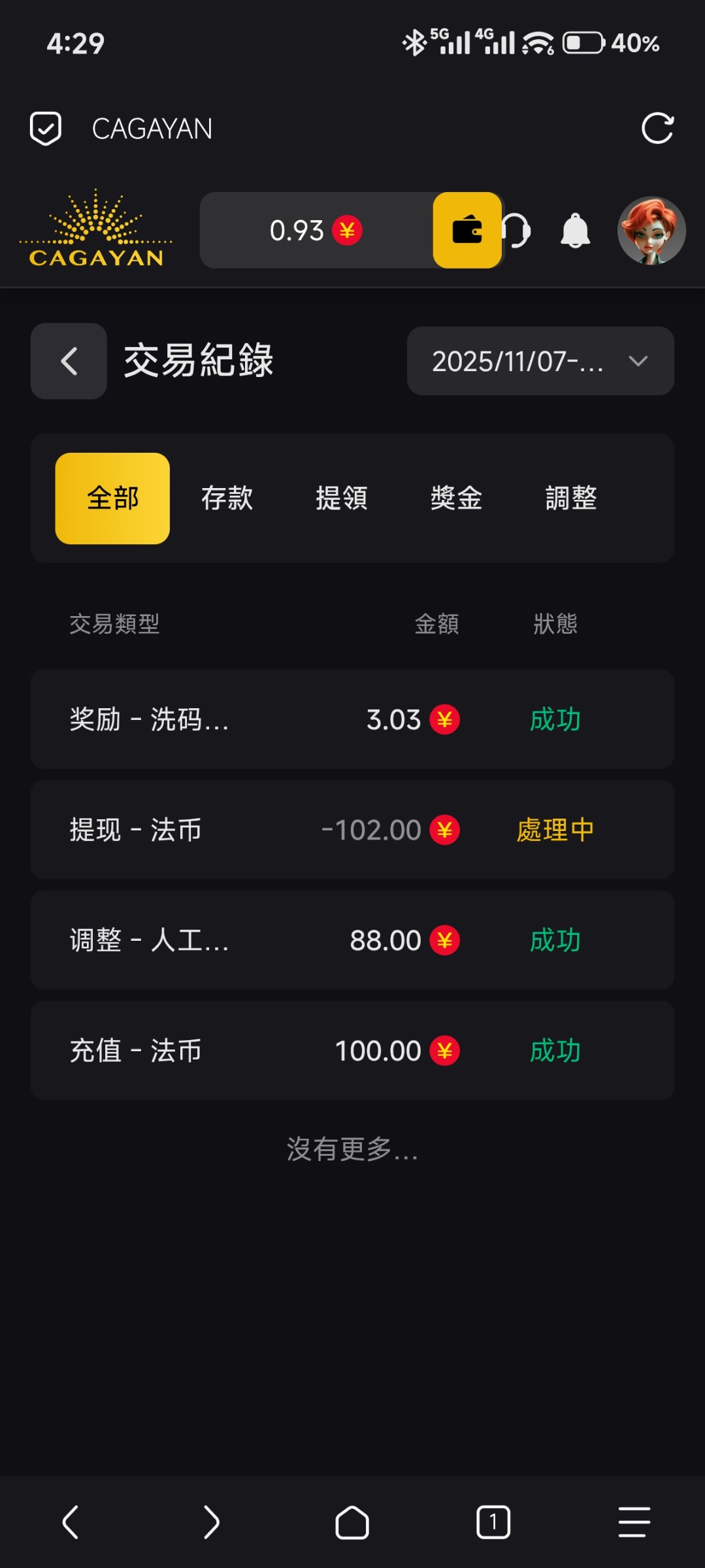Contact customer support via the headset icon
This screenshot has width=705, height=1568.
click(518, 231)
